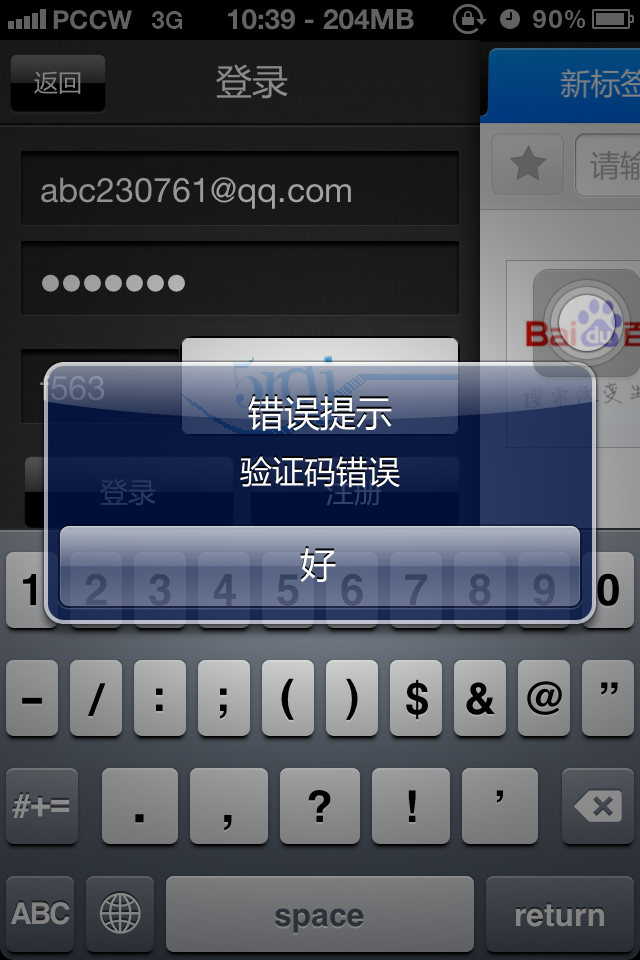This screenshot has width=640, height=960.
Task: Tap the space bar
Action: point(319,914)
